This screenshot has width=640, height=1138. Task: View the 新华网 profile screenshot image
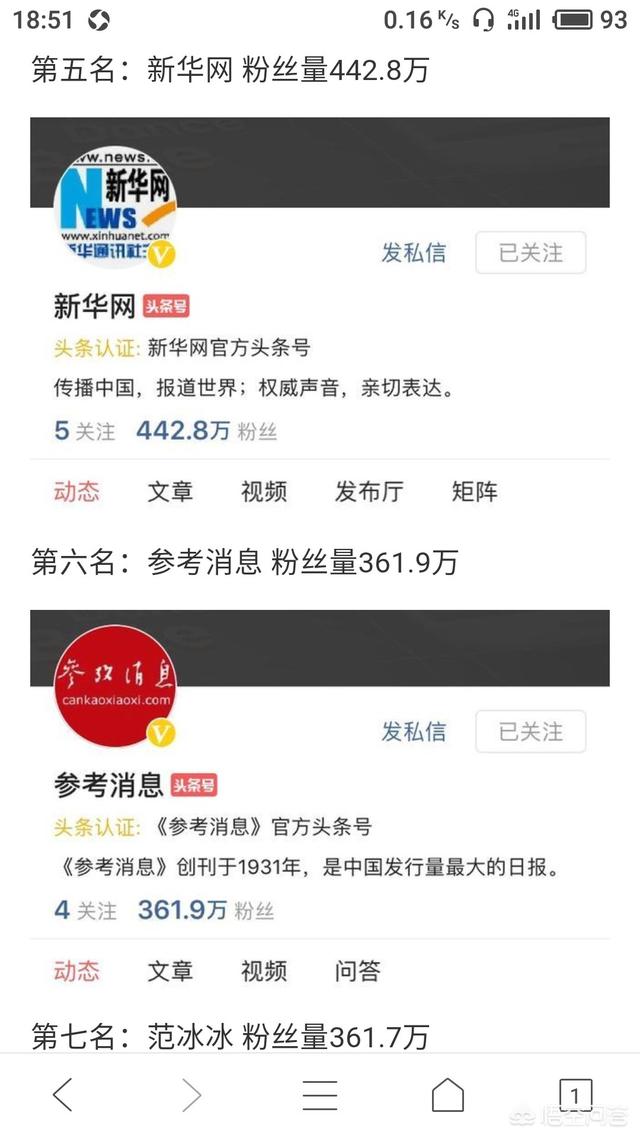320,314
